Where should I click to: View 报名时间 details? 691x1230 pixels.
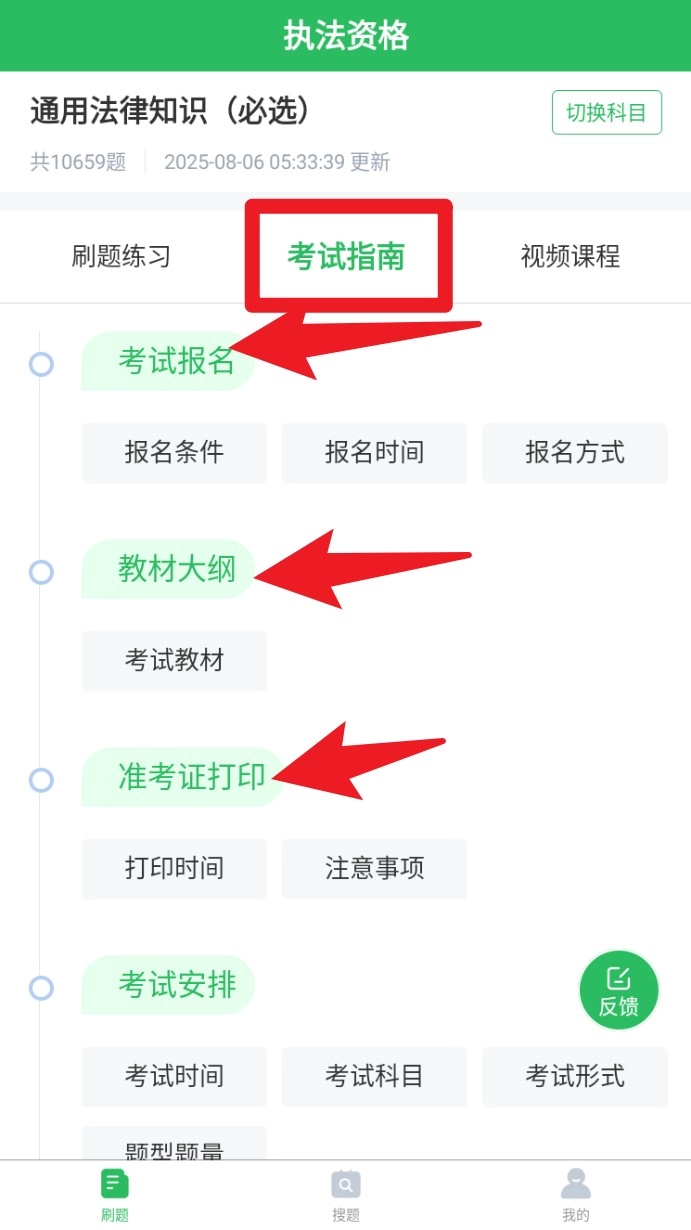(x=374, y=453)
